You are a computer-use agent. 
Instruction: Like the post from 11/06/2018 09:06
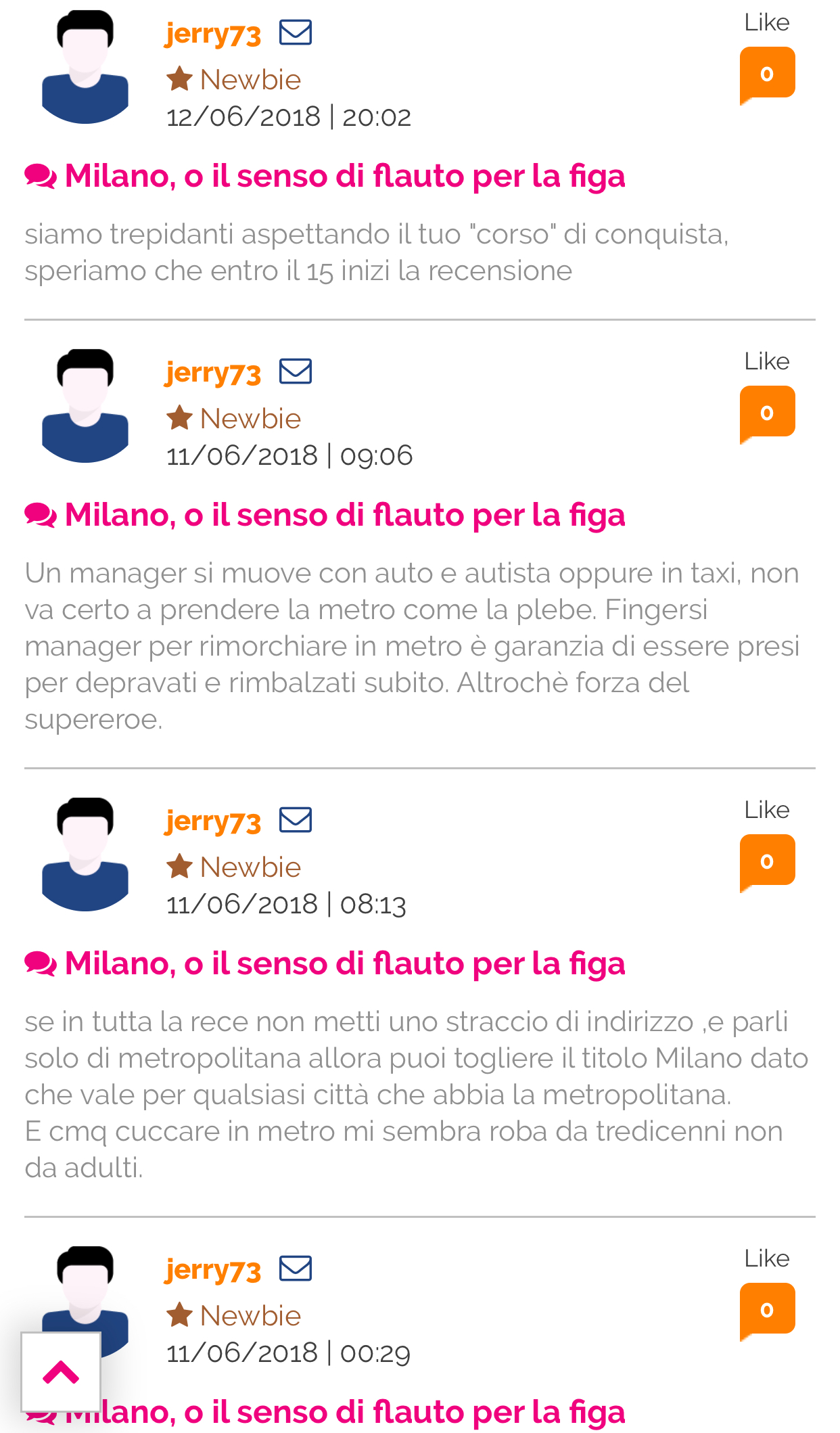click(x=767, y=412)
